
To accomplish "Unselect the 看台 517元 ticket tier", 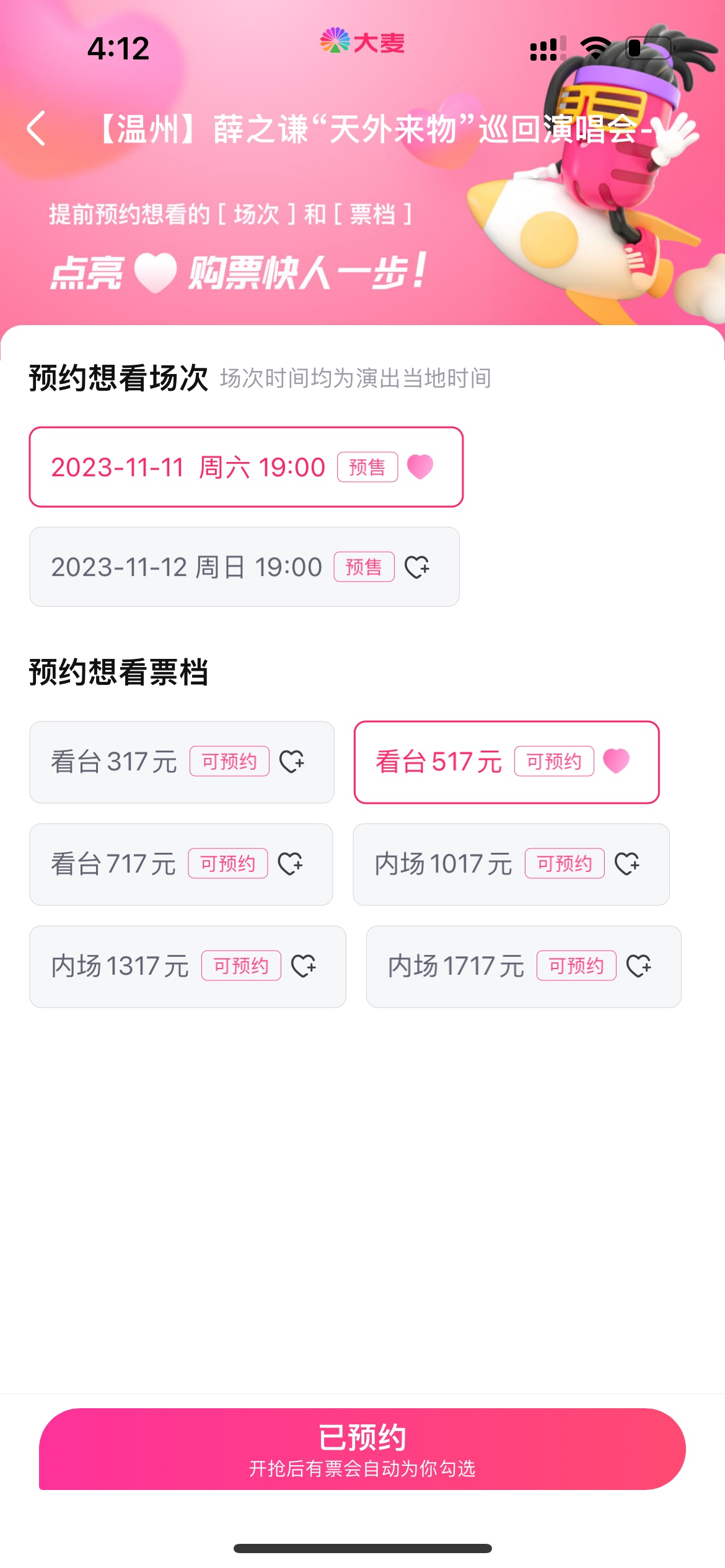I will 506,762.
